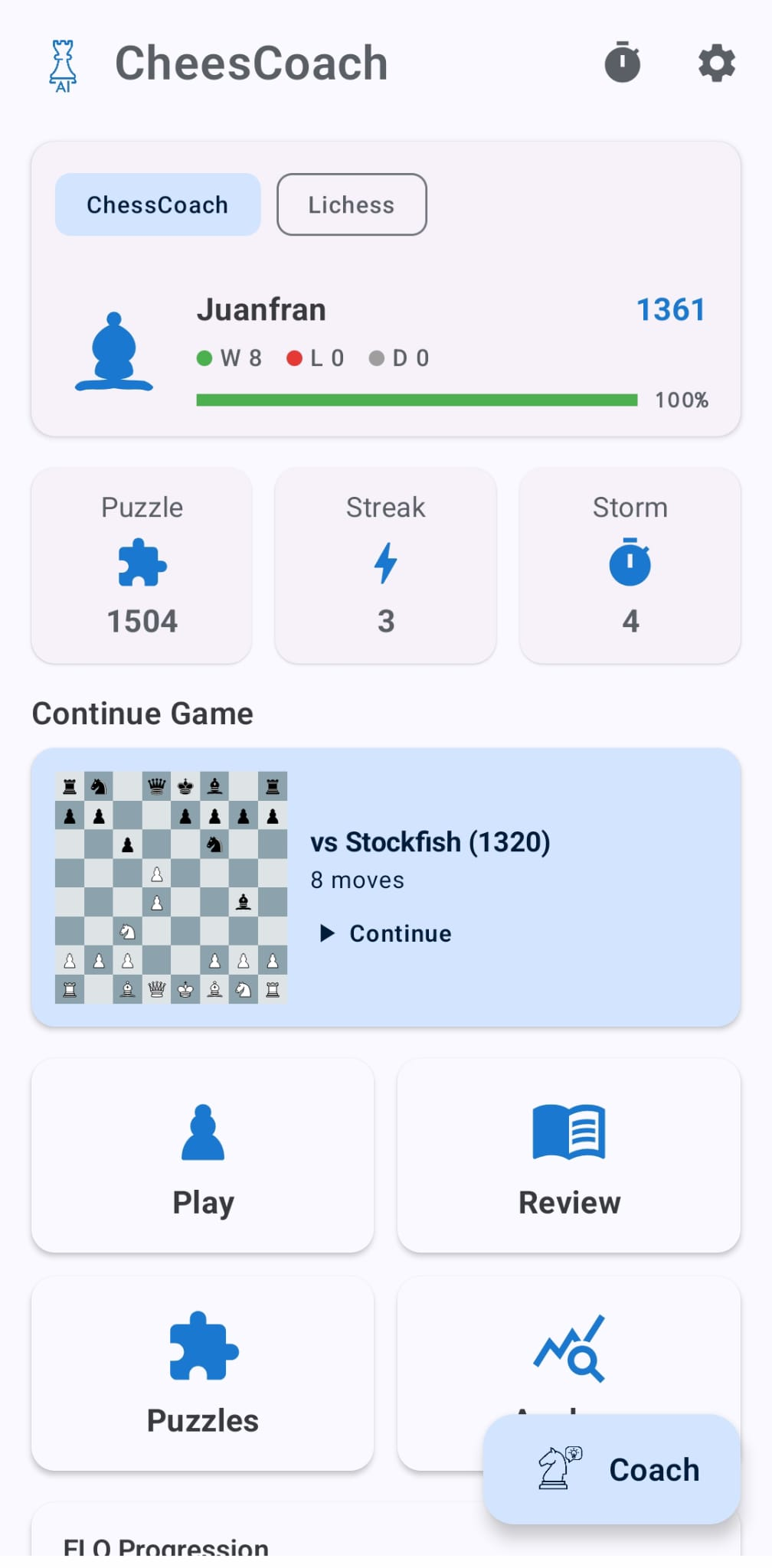
Task: Open settings via the gear icon
Action: (717, 63)
